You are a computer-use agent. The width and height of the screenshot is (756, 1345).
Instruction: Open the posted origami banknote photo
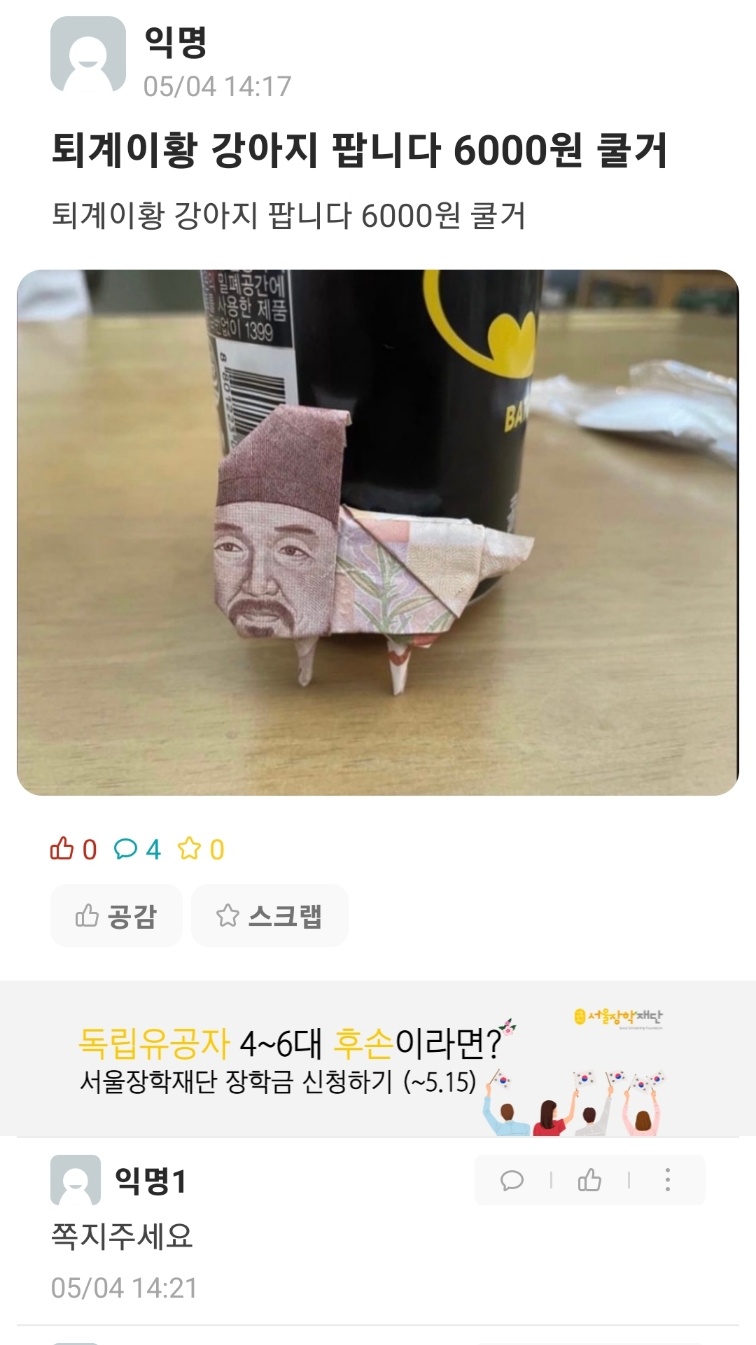coord(378,532)
